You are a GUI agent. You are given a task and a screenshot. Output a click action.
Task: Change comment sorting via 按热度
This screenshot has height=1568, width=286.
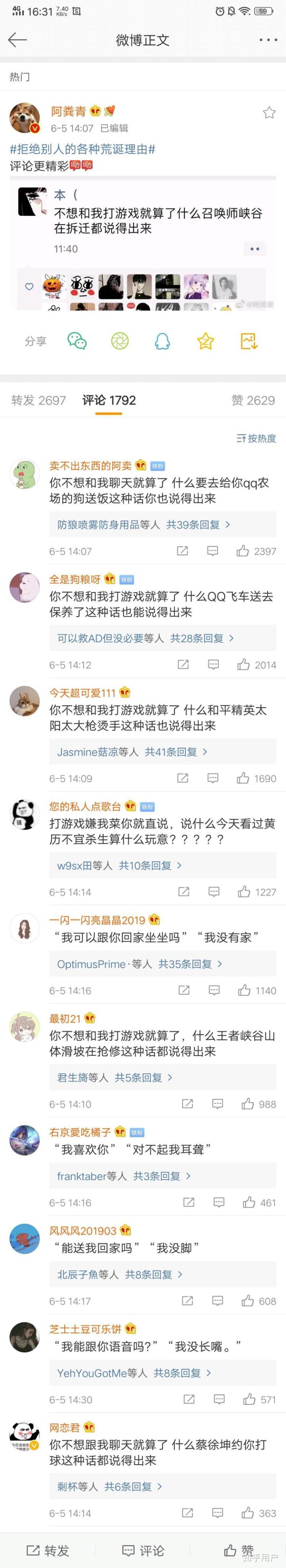coord(256,438)
